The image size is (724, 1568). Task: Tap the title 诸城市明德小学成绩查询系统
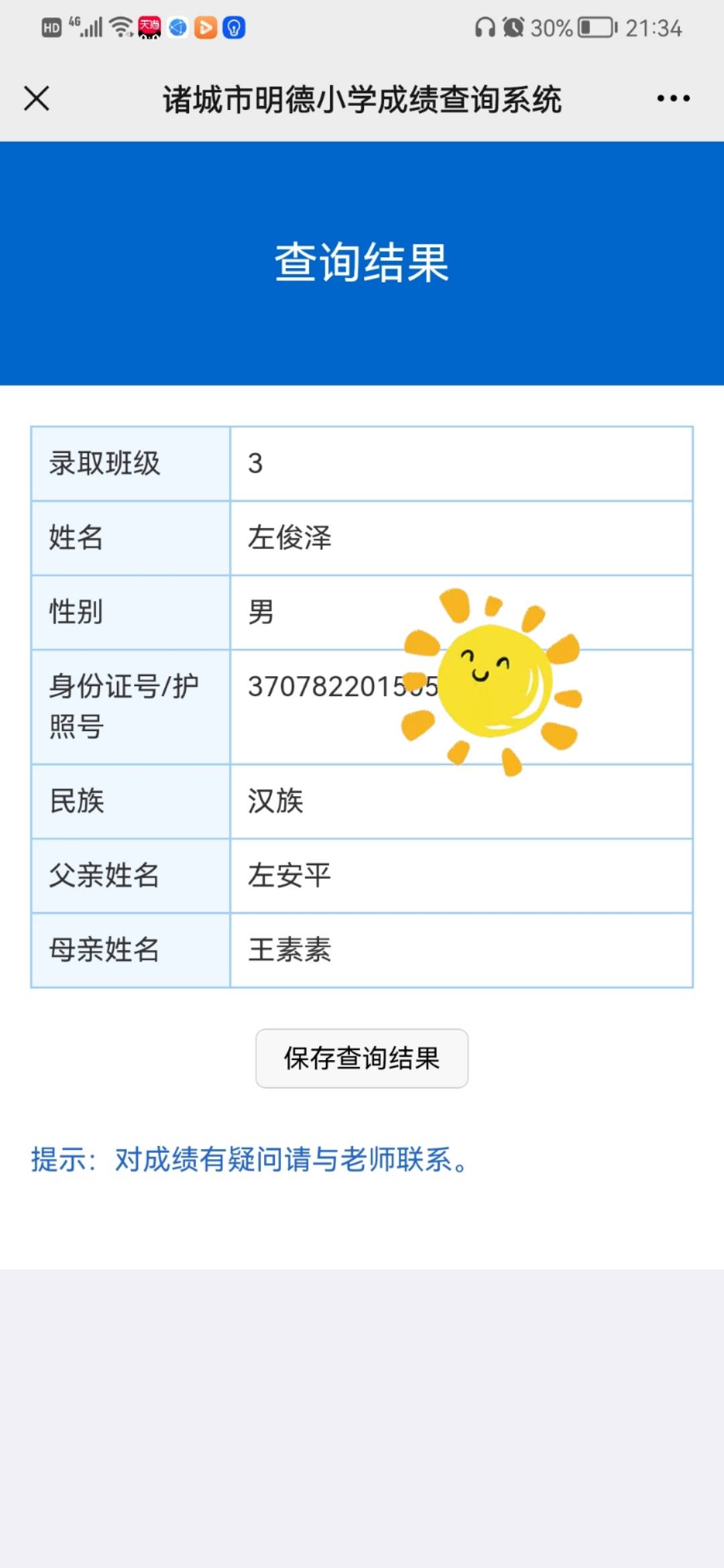tap(362, 99)
